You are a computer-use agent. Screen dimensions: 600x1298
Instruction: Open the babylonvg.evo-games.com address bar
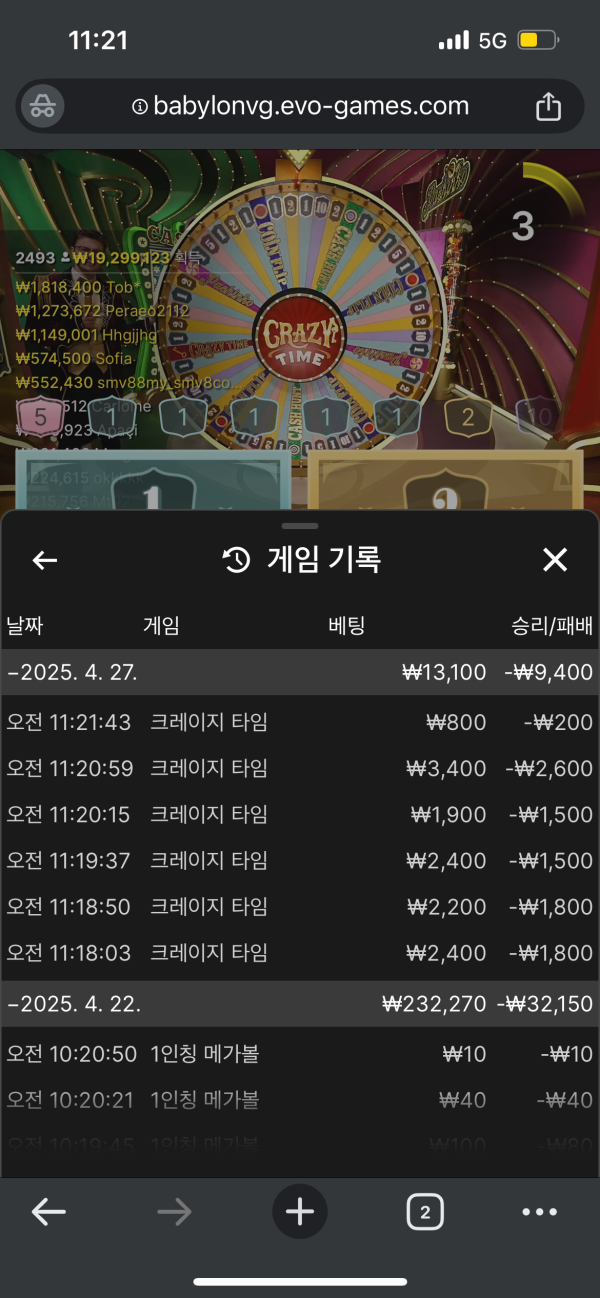coord(300,106)
